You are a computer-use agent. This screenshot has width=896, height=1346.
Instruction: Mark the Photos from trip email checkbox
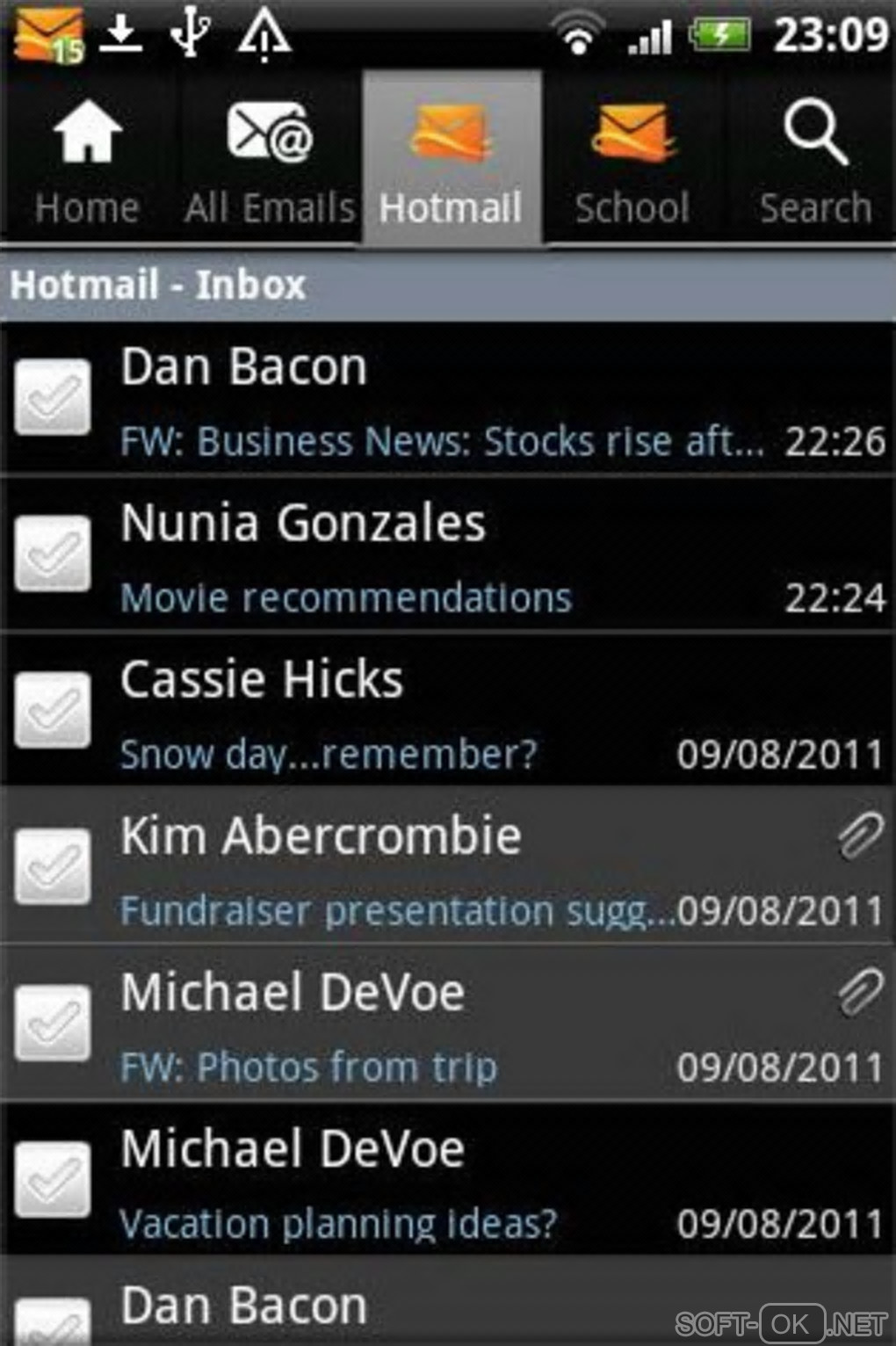tap(53, 1023)
